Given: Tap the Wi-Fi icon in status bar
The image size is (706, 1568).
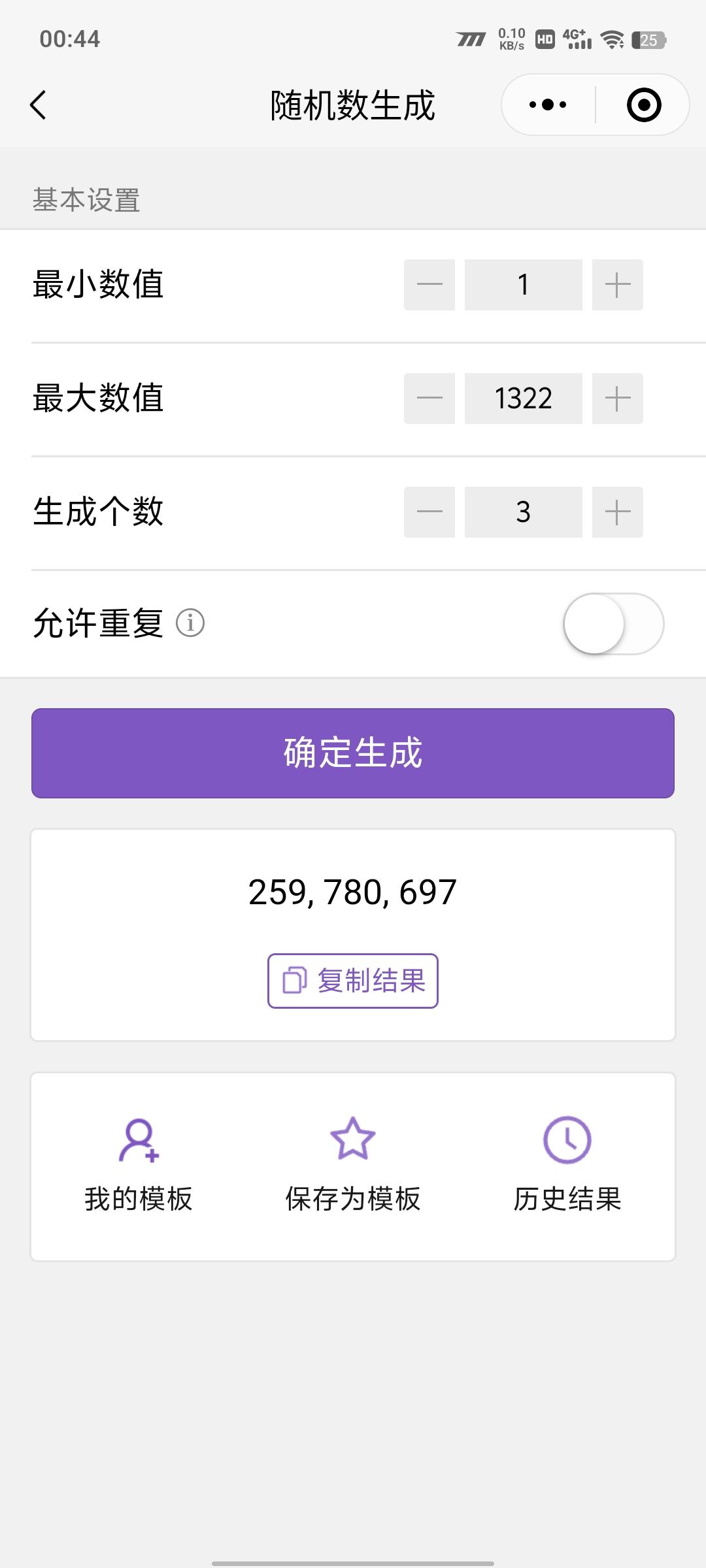Looking at the screenshot, I should point(612,41).
